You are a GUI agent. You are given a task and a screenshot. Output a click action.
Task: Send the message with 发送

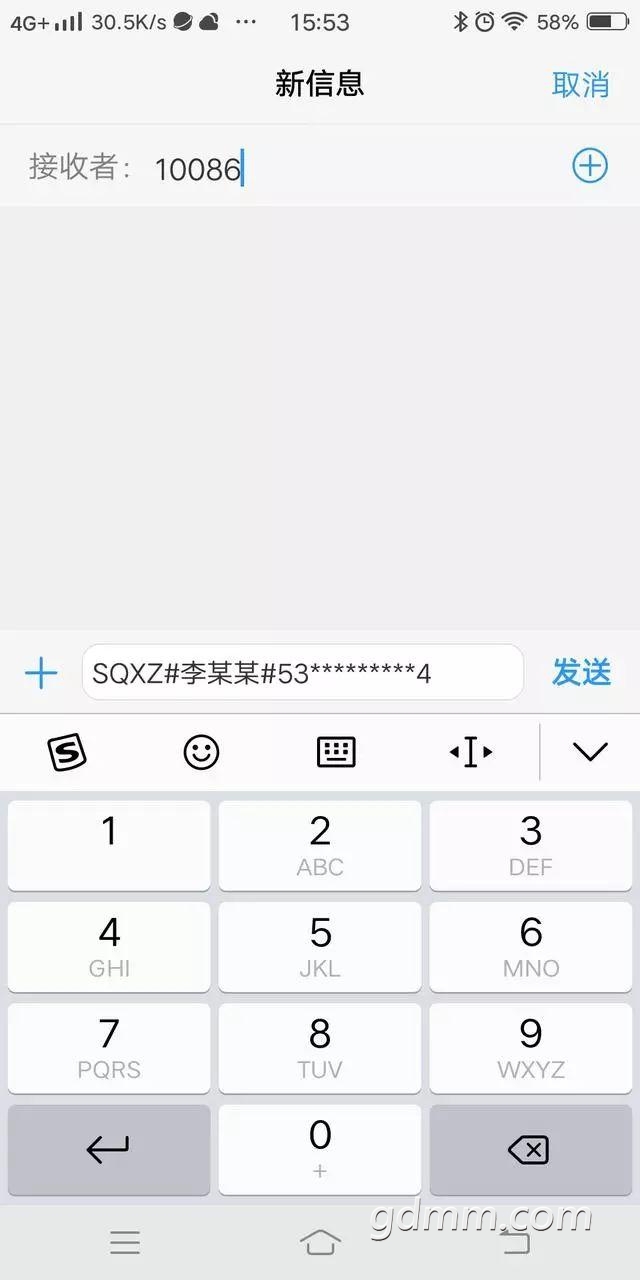pyautogui.click(x=581, y=672)
